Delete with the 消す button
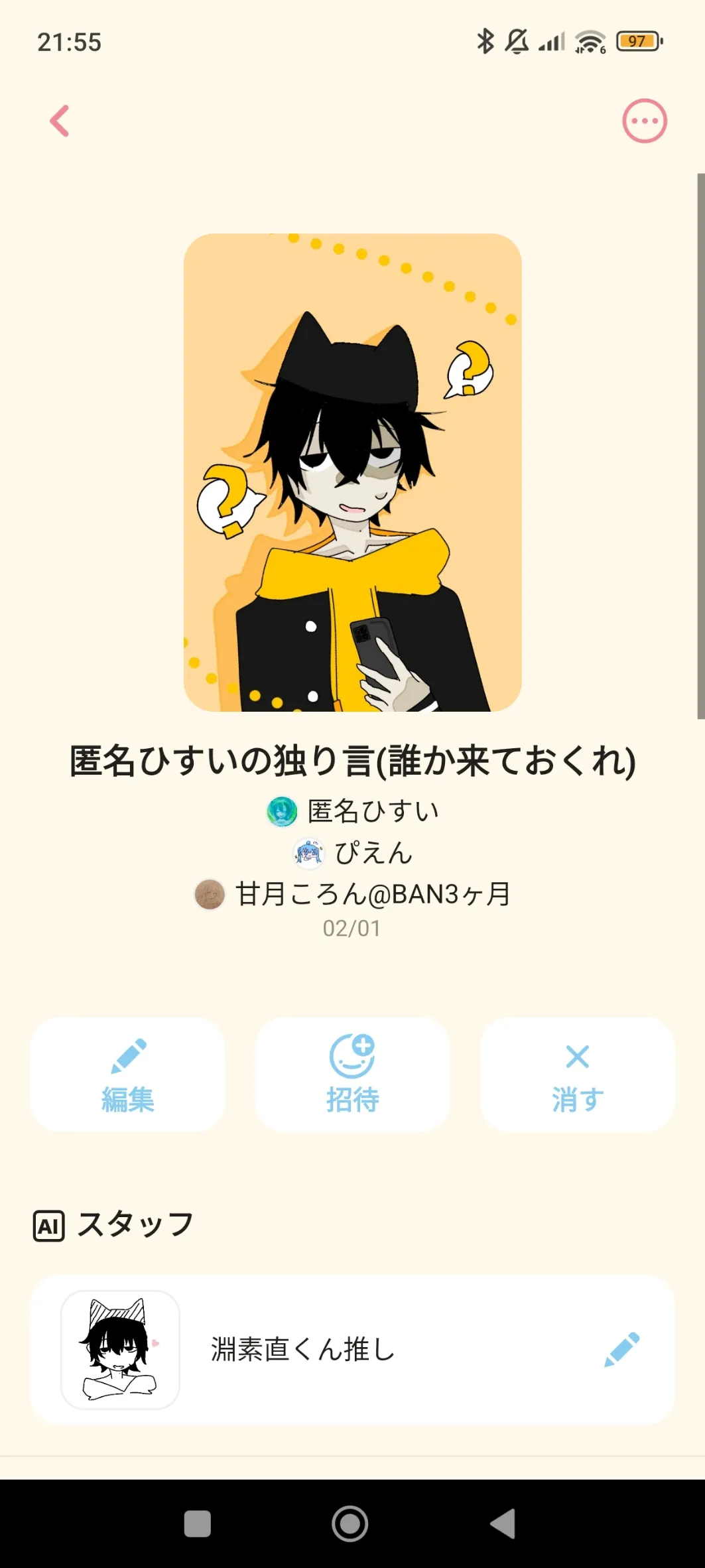705x1568 pixels. pyautogui.click(x=577, y=1075)
